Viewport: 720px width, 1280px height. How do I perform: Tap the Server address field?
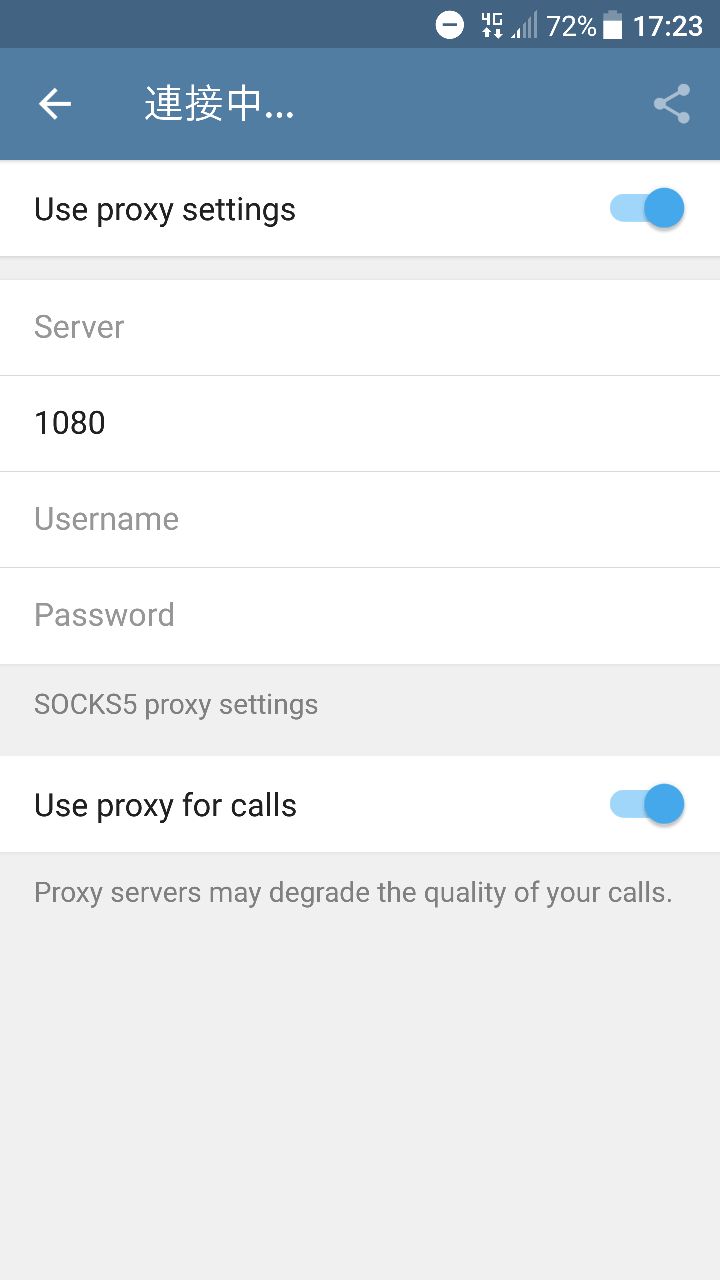pos(360,327)
